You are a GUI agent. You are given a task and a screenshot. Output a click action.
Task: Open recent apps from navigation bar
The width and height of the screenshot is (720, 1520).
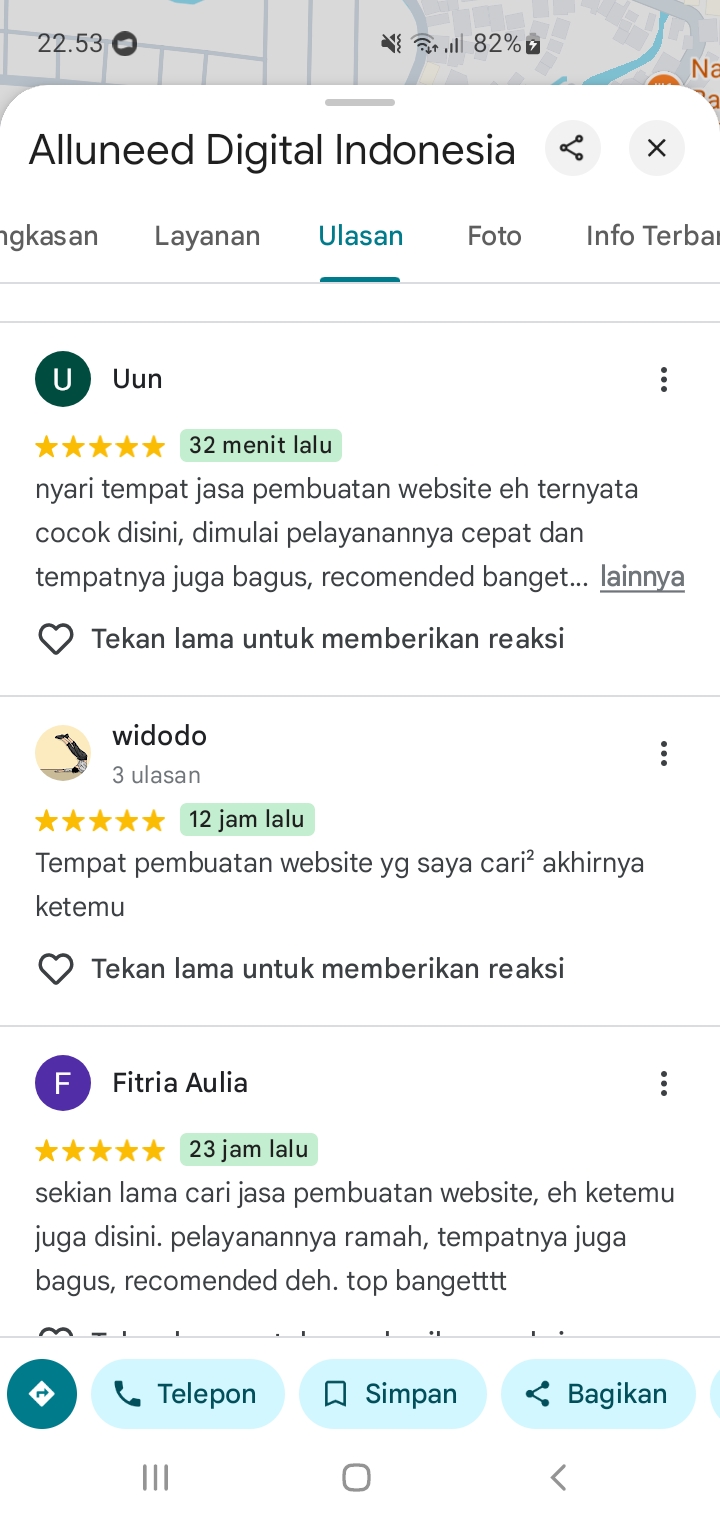[x=155, y=1477]
